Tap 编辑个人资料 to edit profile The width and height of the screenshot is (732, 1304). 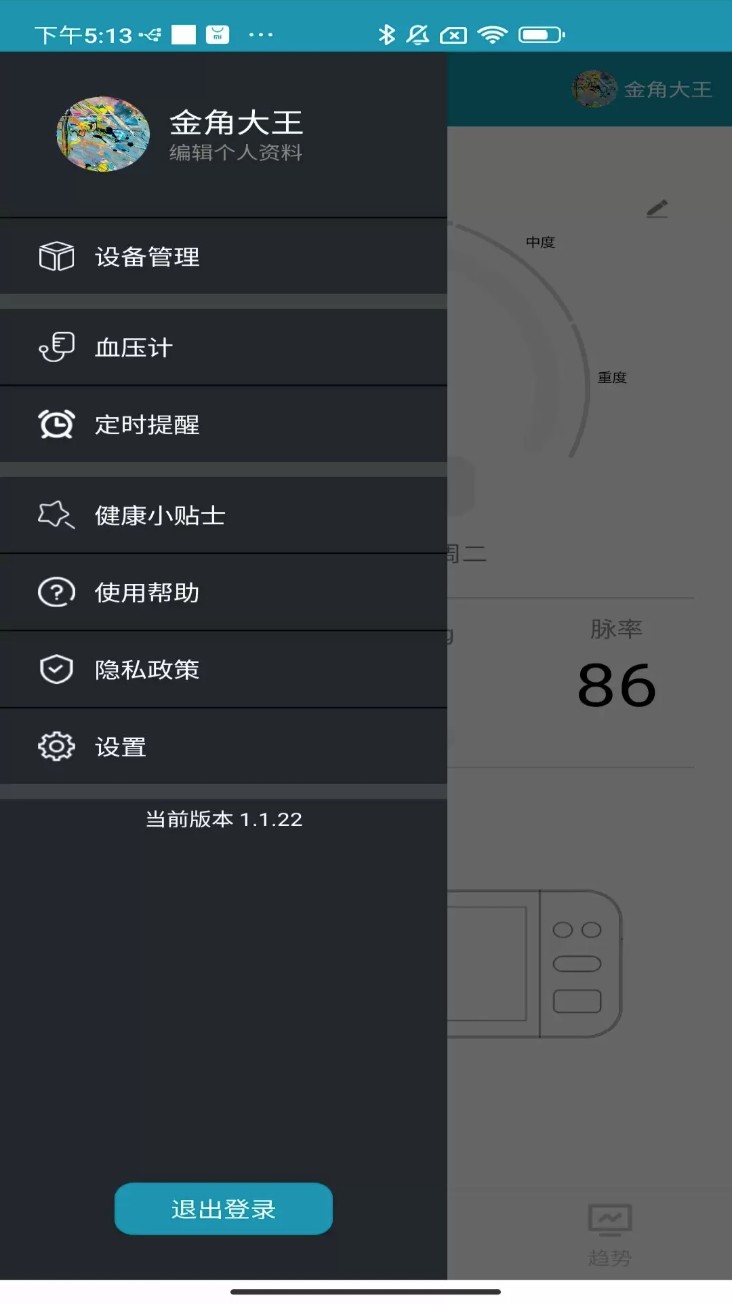coord(235,153)
